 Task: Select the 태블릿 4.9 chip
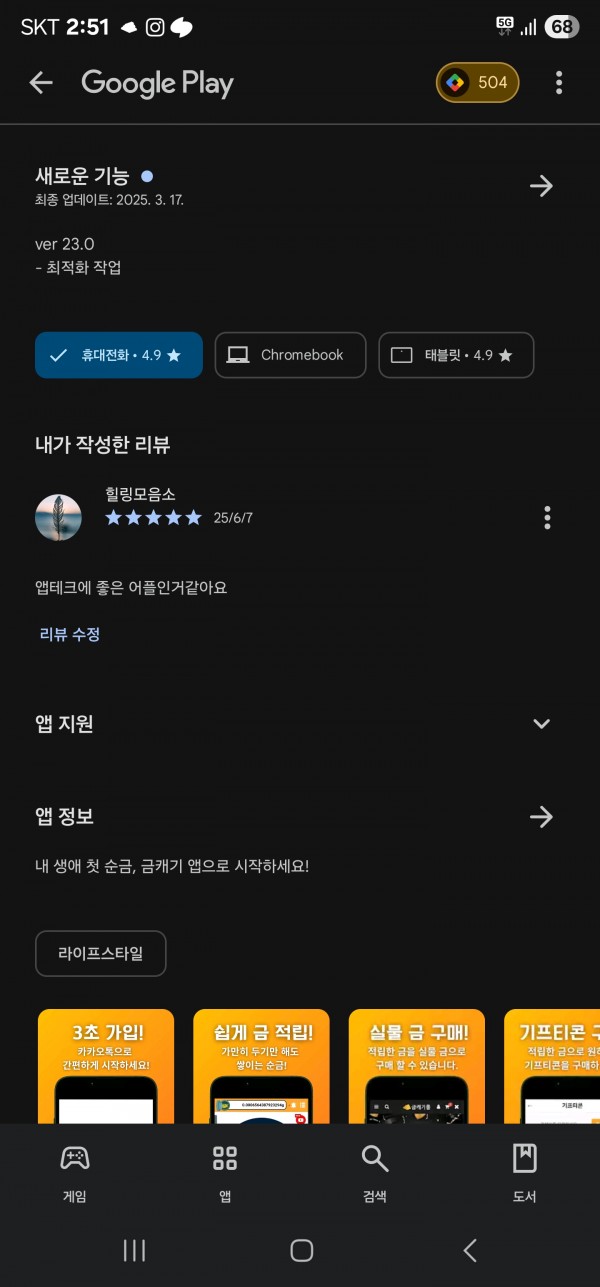coord(456,355)
